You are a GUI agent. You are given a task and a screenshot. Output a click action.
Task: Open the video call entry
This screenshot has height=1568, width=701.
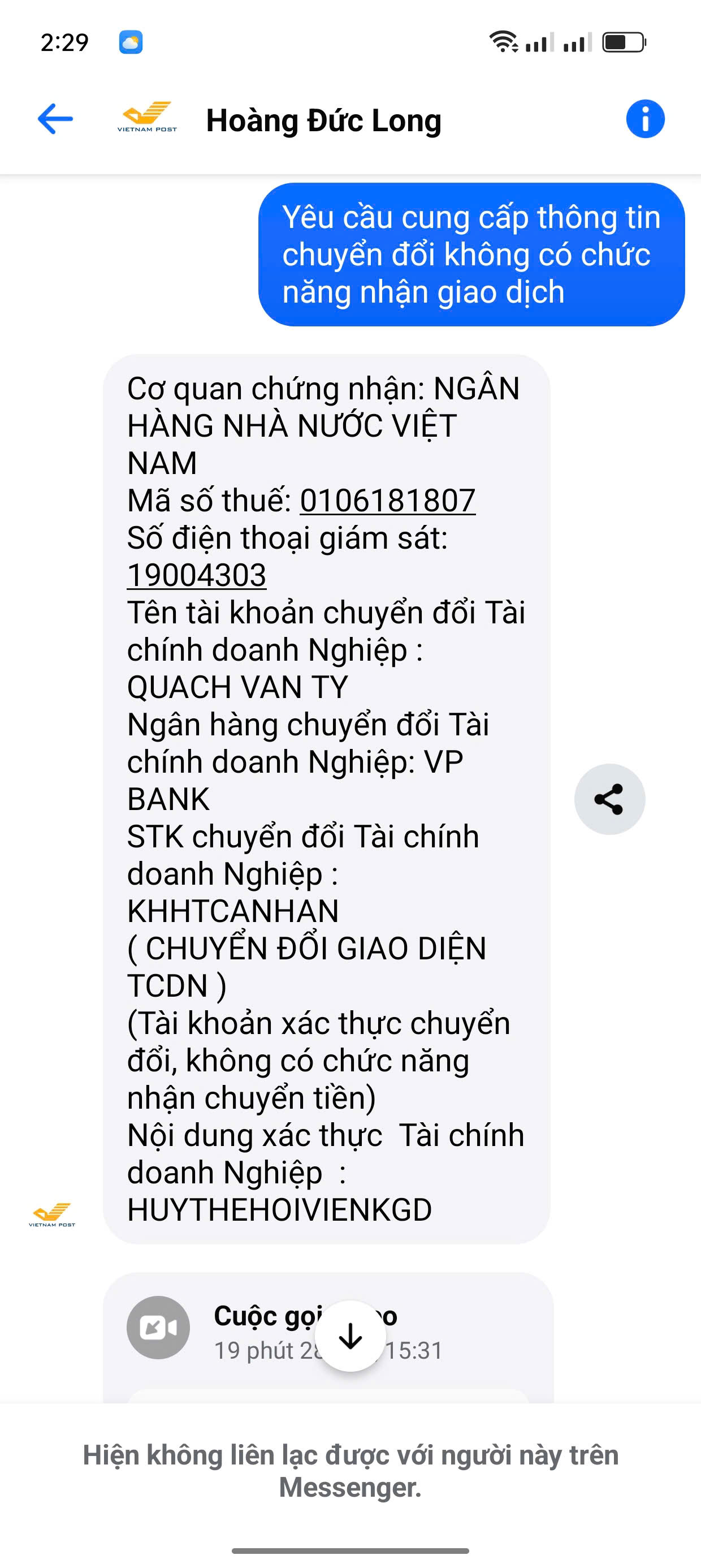159,1328
